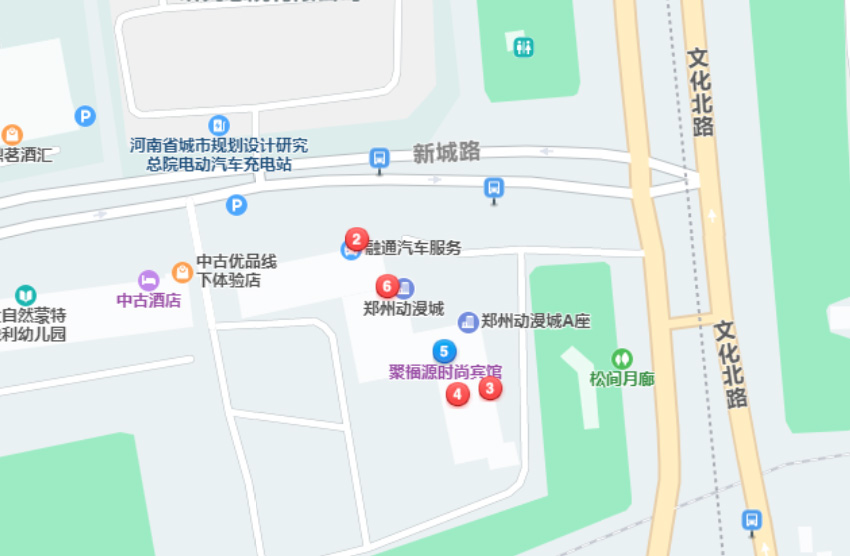Tap the restroom icon in the park
Viewport: 850px width, 556px height.
(x=524, y=47)
